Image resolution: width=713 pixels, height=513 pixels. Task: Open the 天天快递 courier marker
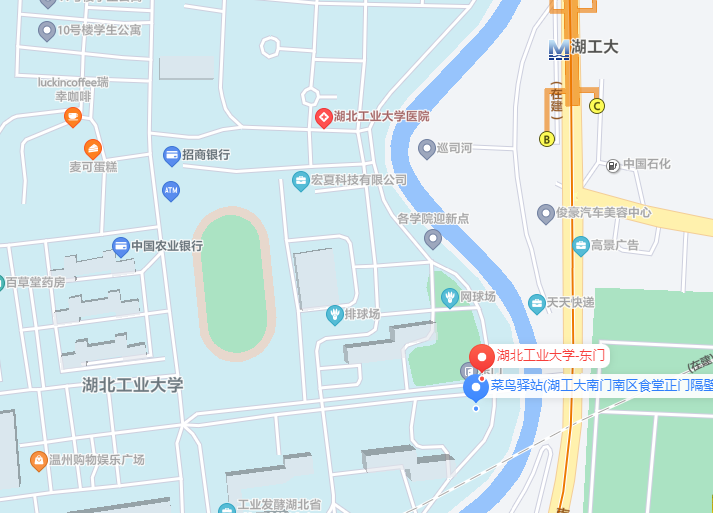537,302
